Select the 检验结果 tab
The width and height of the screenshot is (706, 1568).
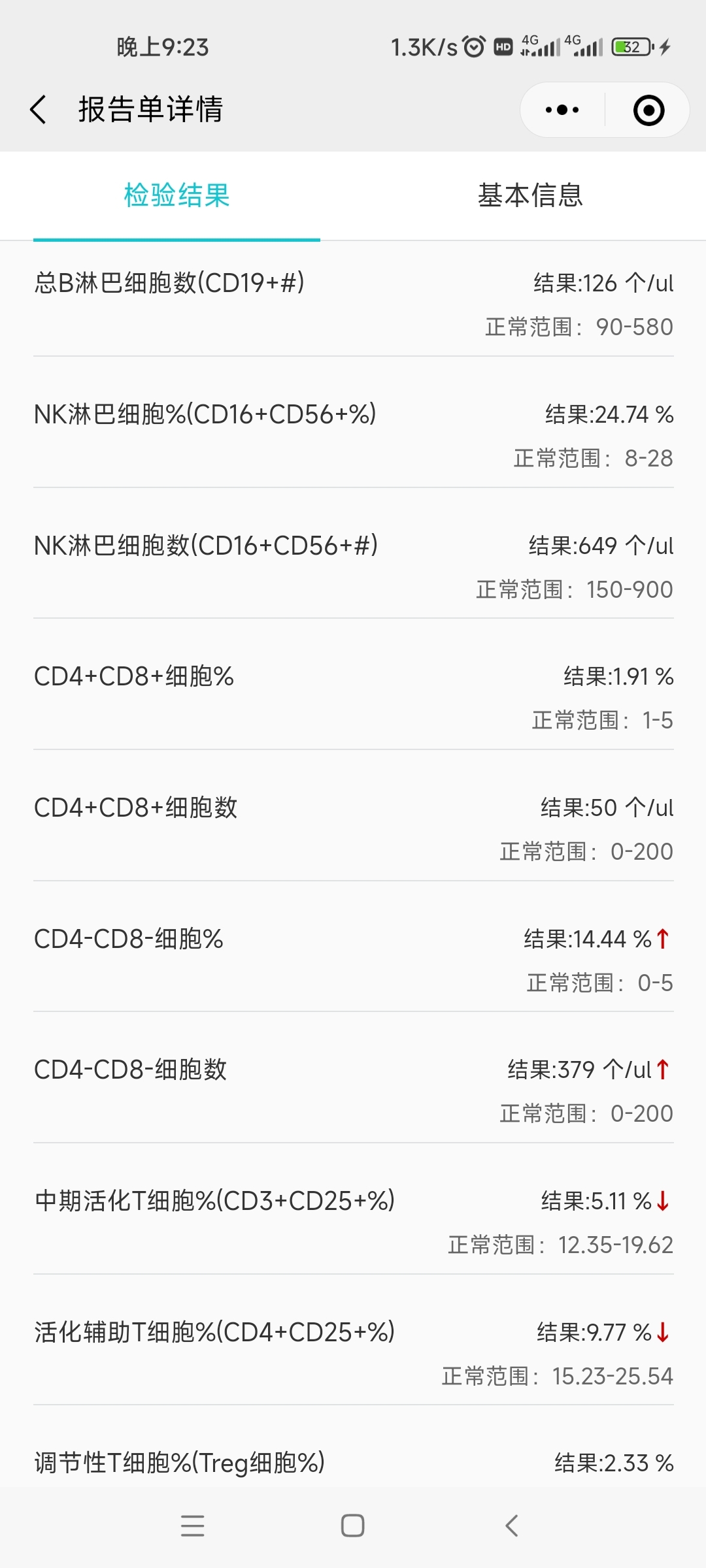point(176,195)
